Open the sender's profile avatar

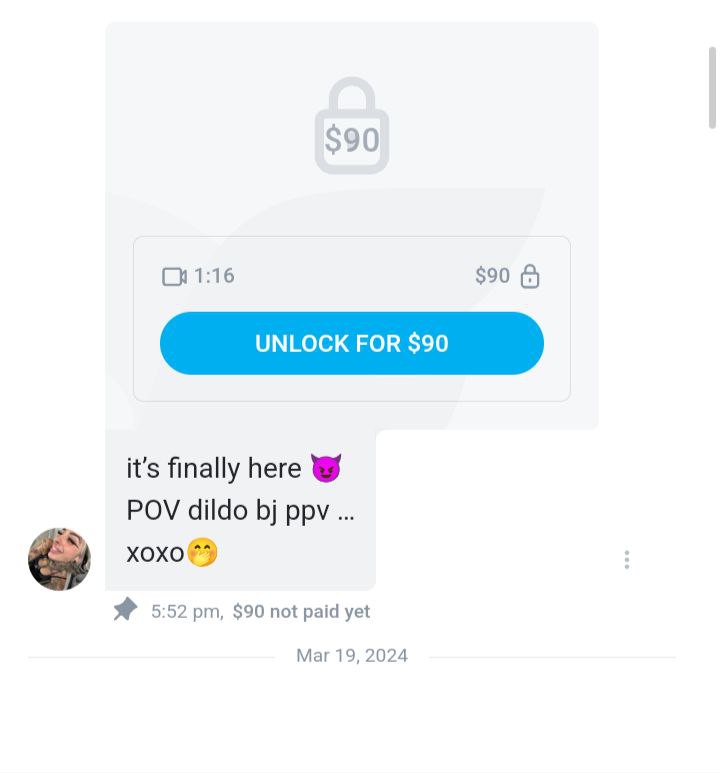click(59, 559)
